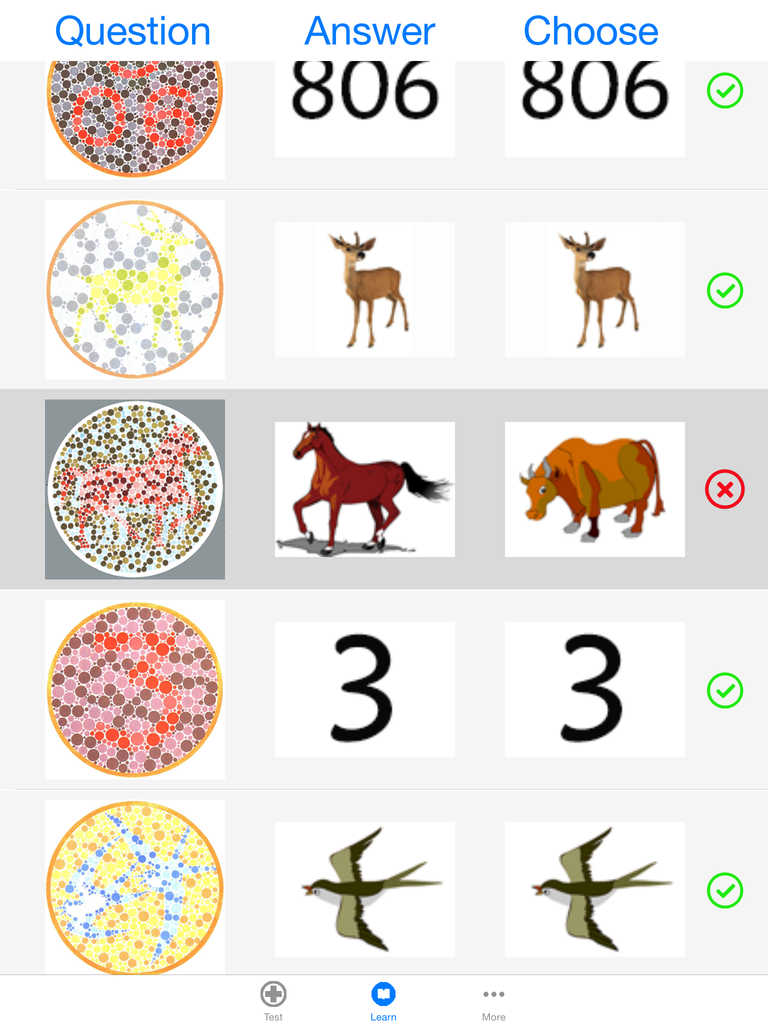Select the chosen ox image
This screenshot has height=1024, width=768.
tap(594, 489)
